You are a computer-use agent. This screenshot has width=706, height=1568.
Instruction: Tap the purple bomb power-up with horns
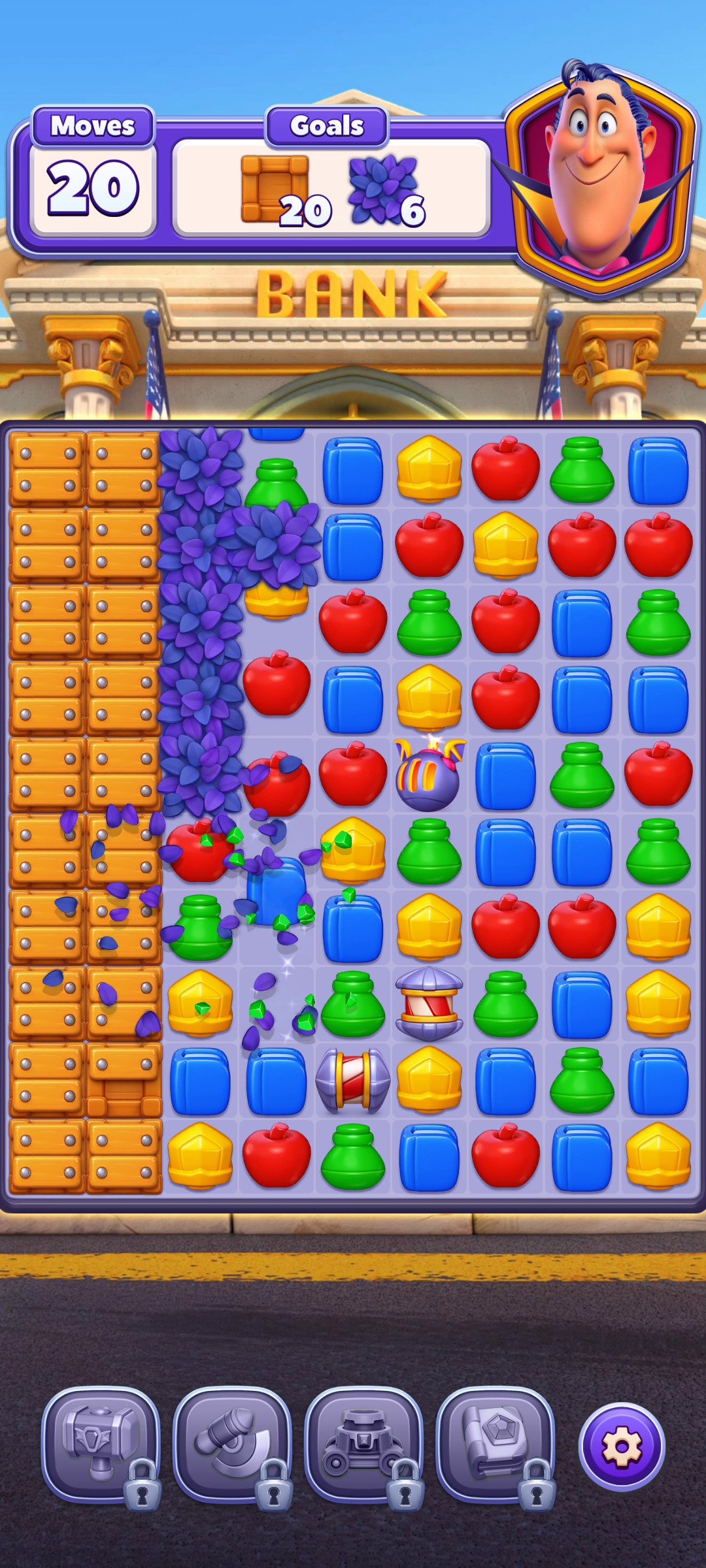(429, 774)
